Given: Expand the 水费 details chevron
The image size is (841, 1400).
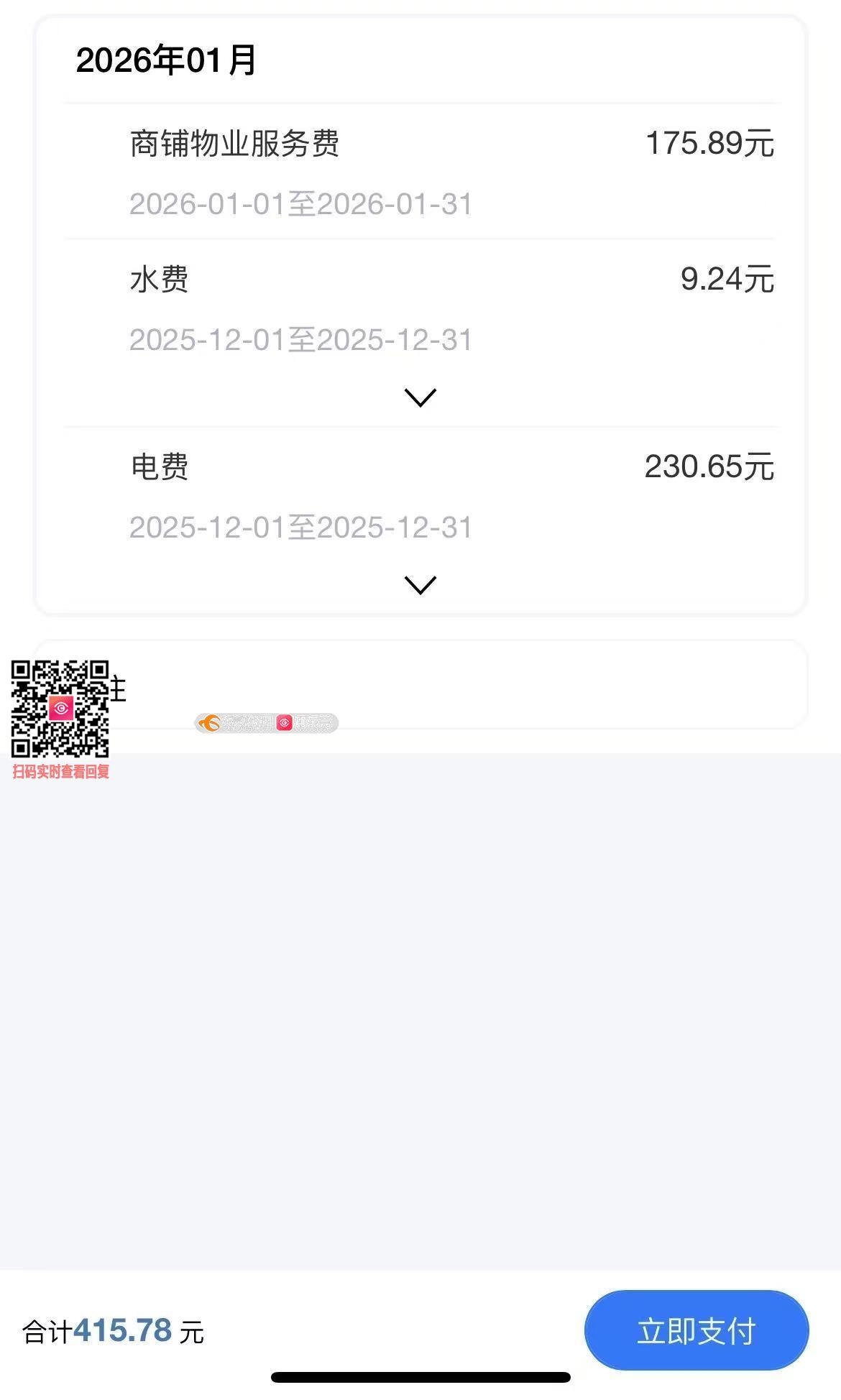Looking at the screenshot, I should [x=420, y=397].
